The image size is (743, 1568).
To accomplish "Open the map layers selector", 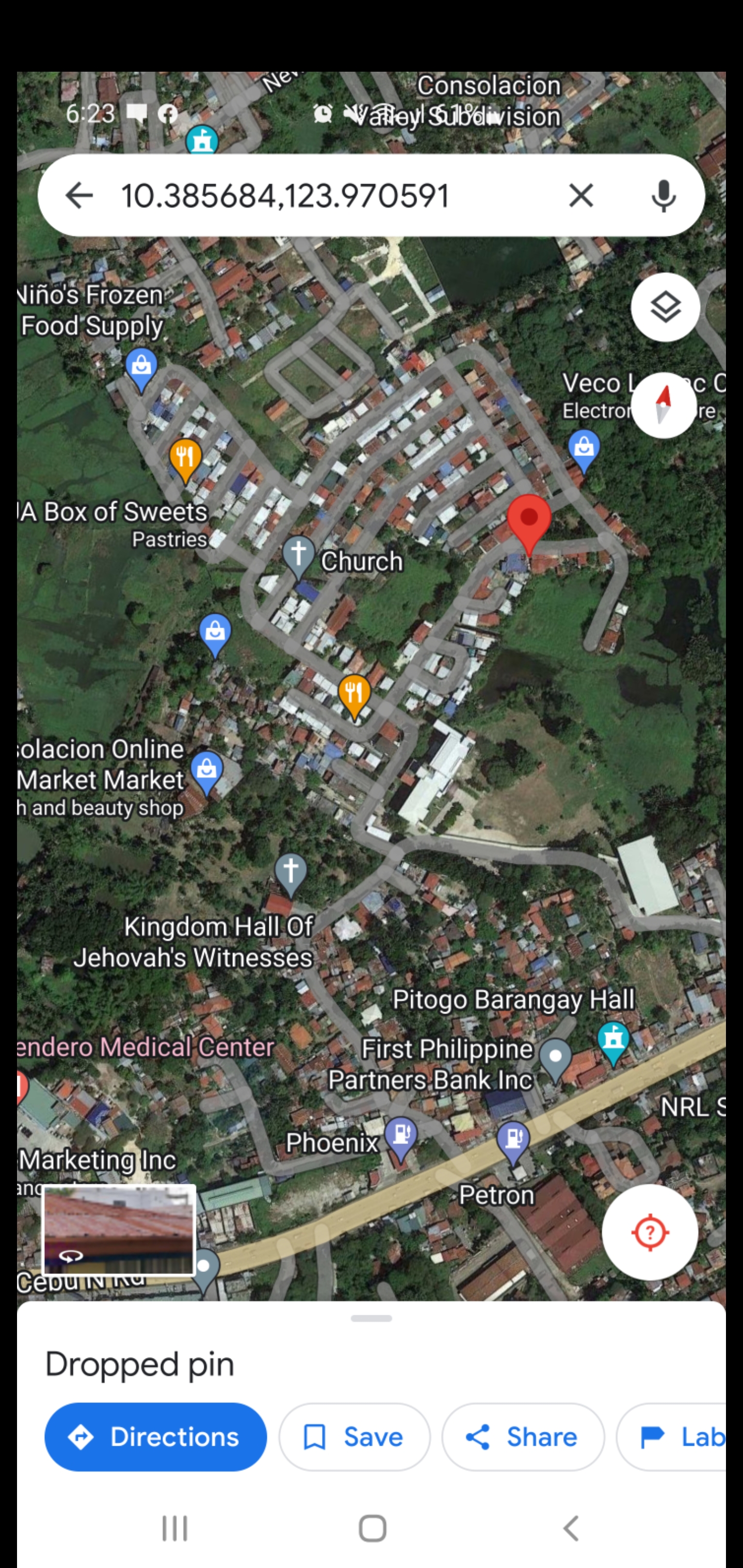I will (665, 307).
